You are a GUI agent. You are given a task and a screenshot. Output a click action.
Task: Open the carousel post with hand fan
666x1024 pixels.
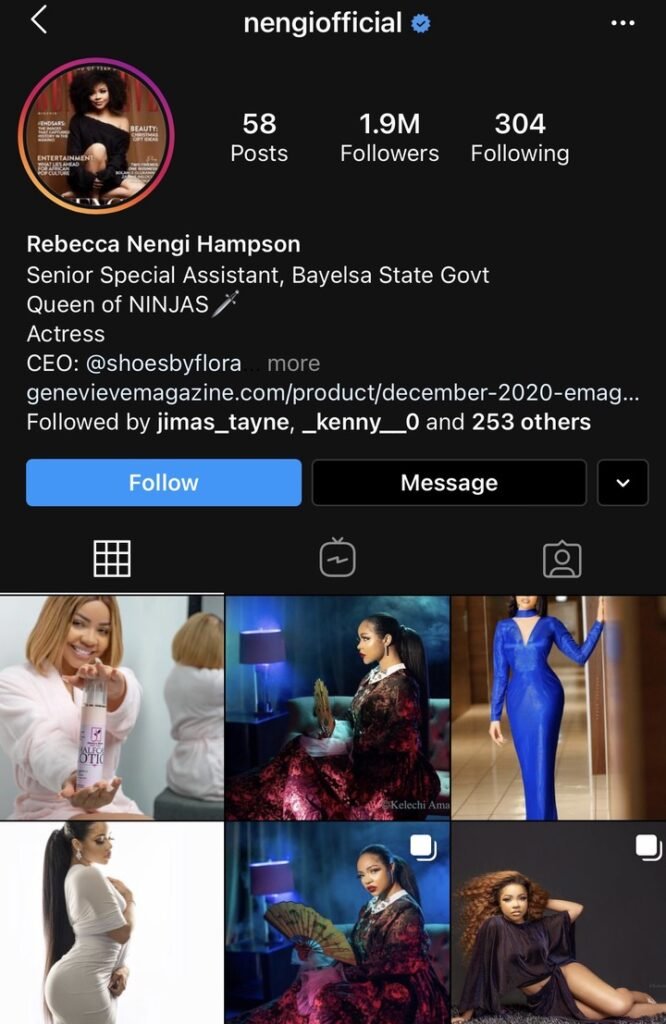(x=337, y=923)
